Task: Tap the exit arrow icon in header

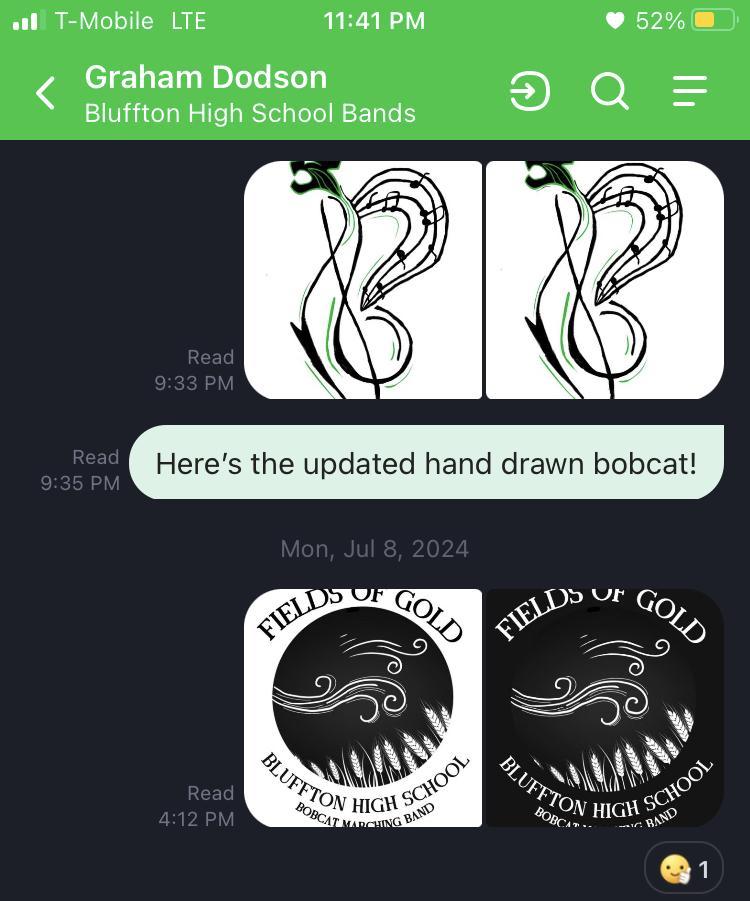Action: (529, 92)
